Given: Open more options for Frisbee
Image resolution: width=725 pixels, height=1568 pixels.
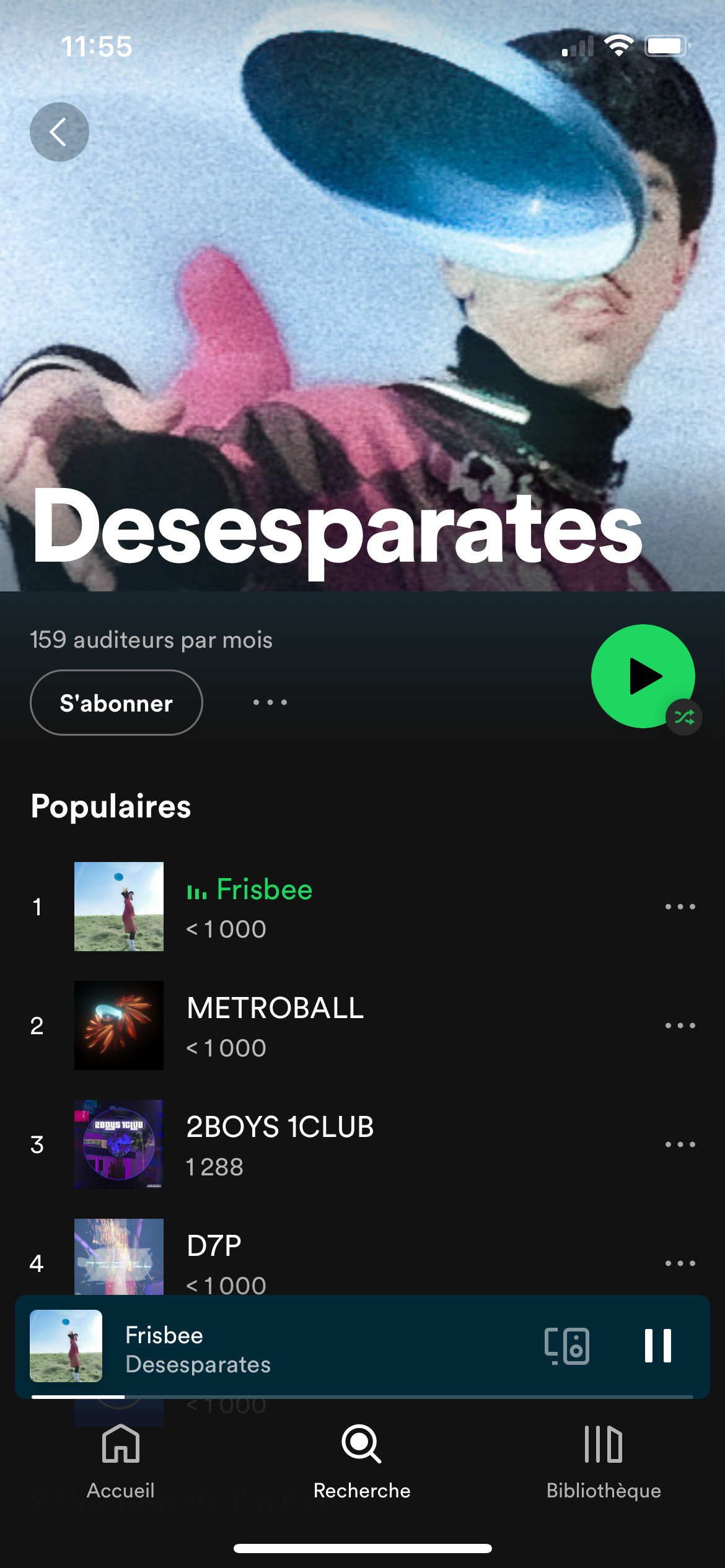Looking at the screenshot, I should coord(680,907).
